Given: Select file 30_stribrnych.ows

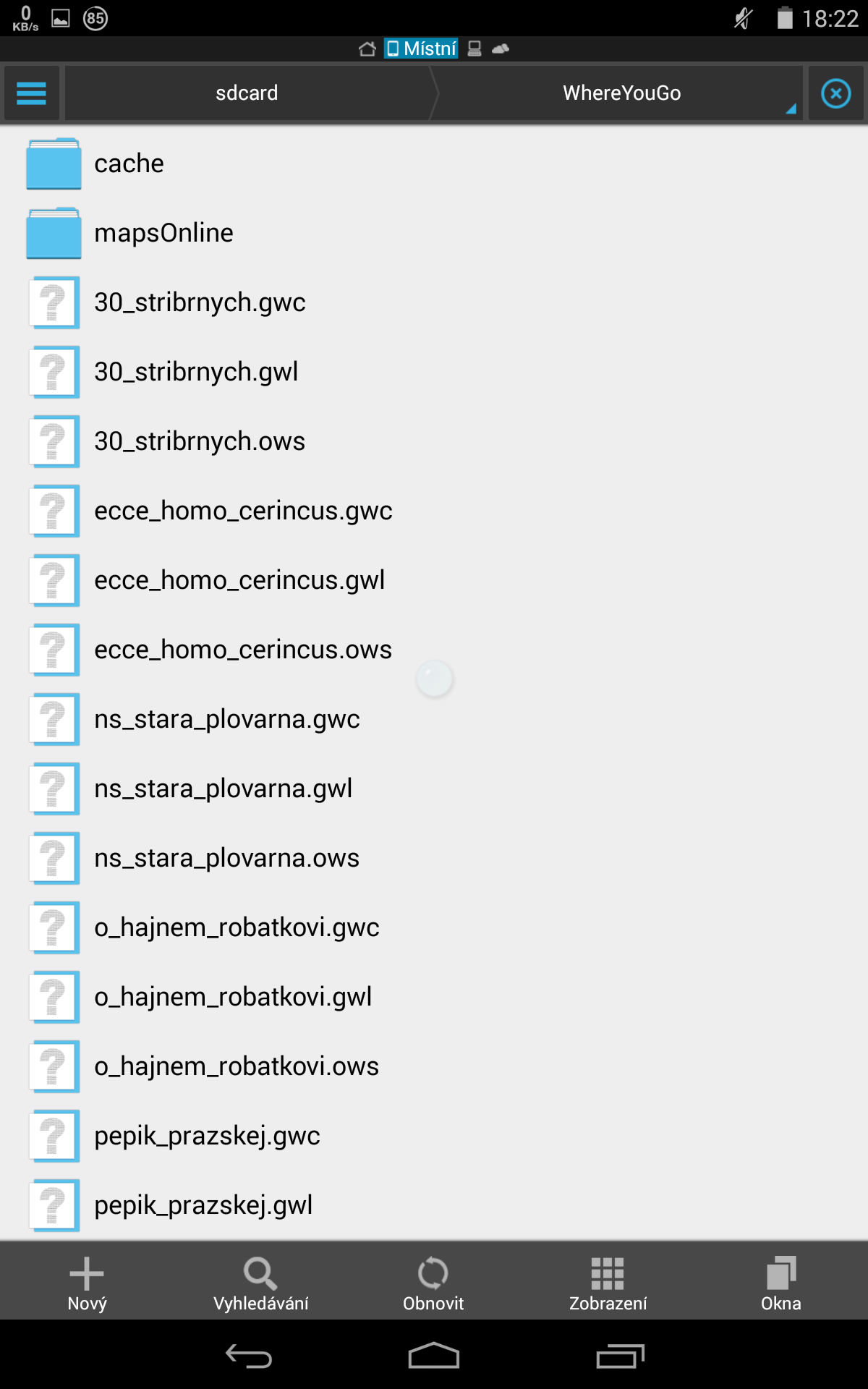Looking at the screenshot, I should (200, 441).
